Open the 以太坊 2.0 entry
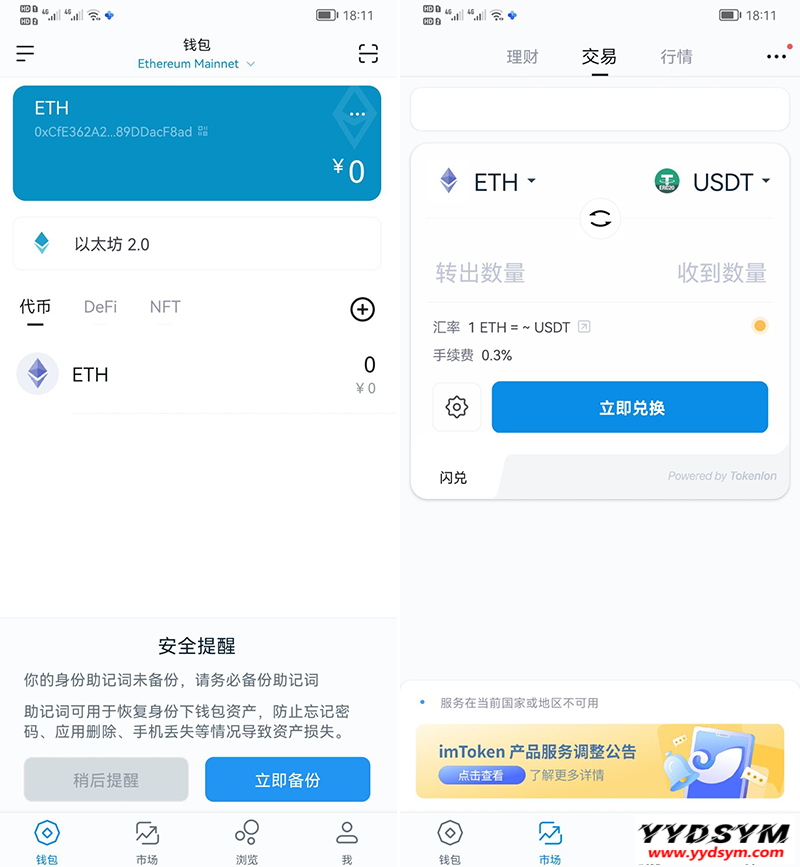 (196, 244)
